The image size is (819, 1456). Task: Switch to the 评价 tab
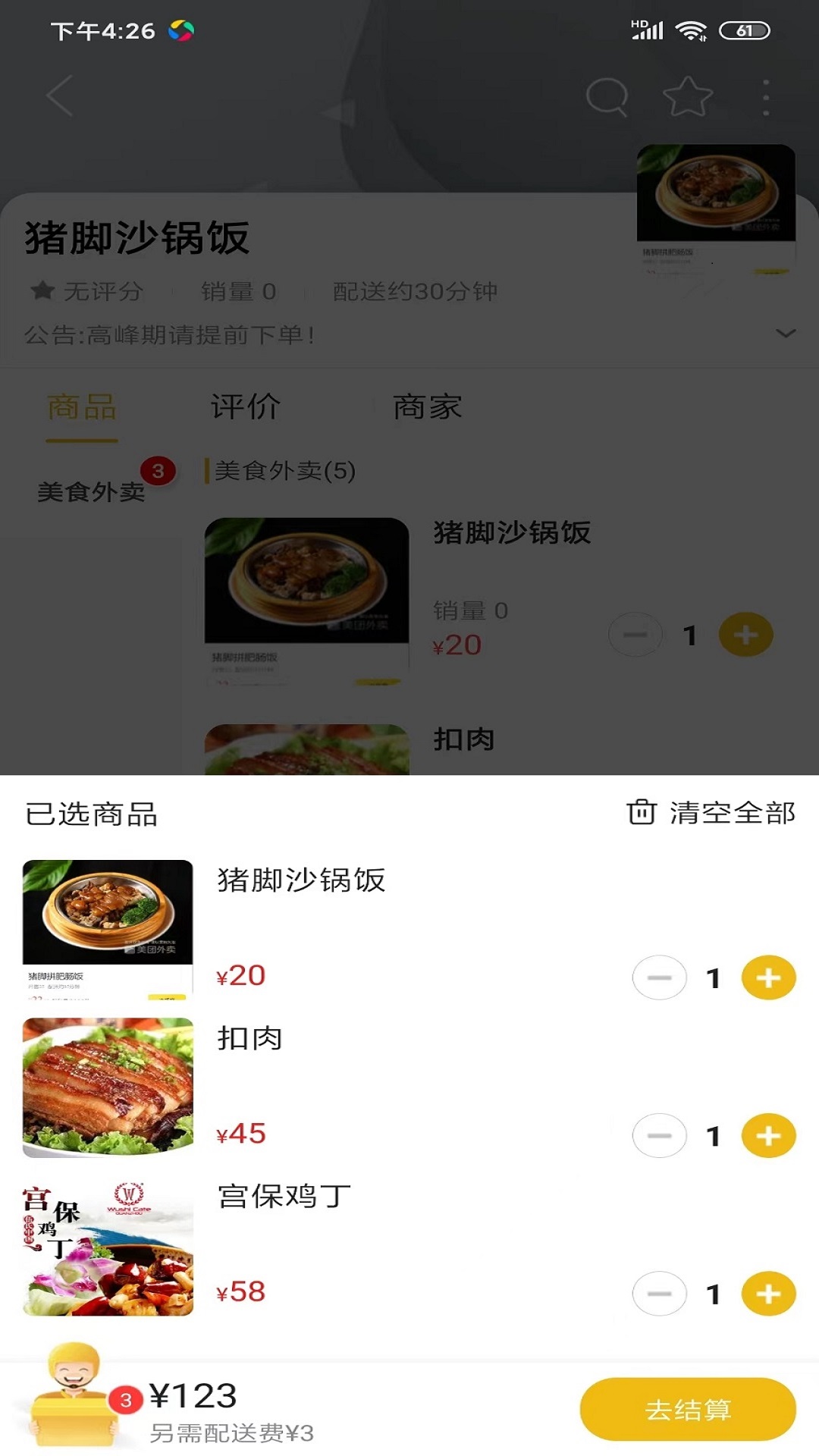[x=243, y=407]
